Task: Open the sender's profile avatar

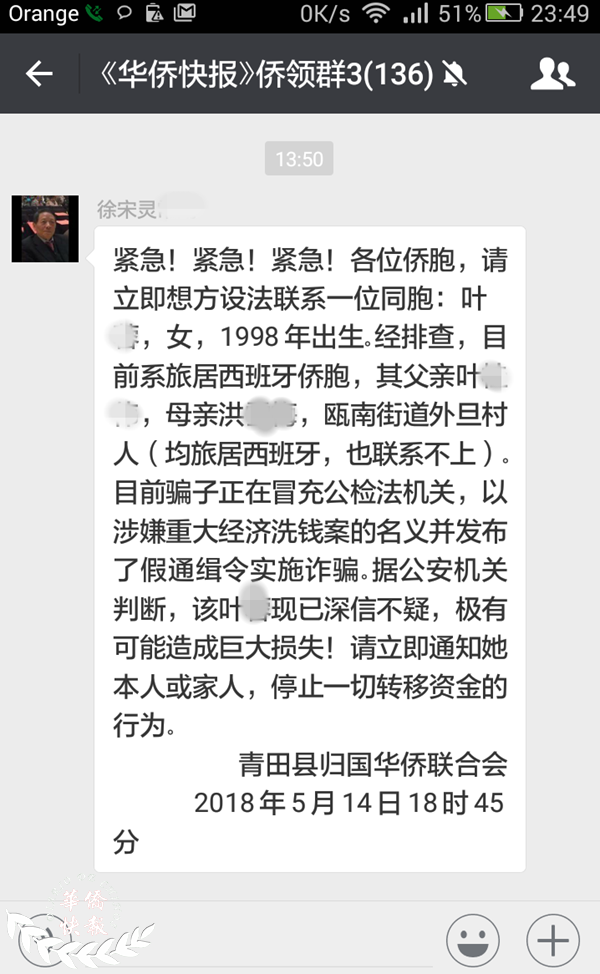Action: 45,229
